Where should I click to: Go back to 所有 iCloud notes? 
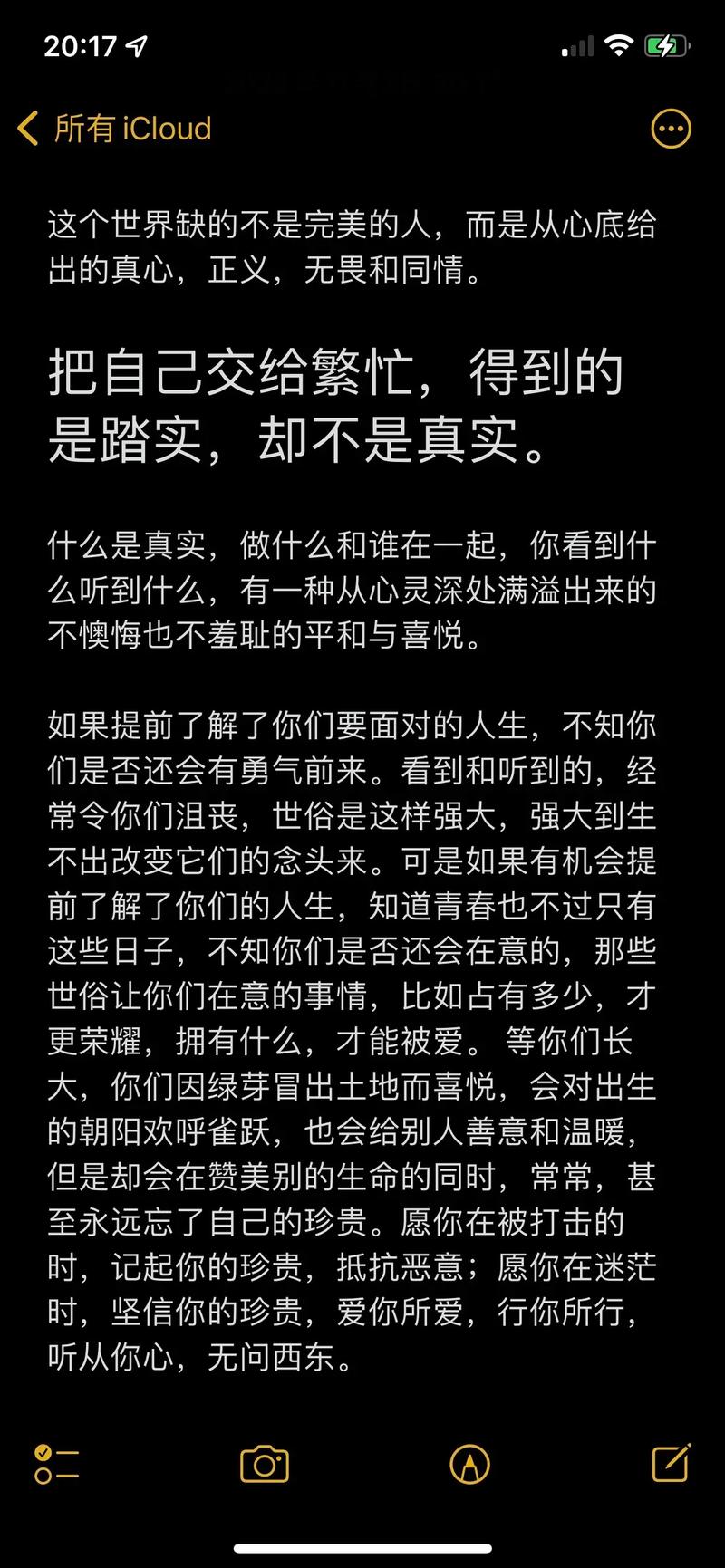[x=114, y=129]
